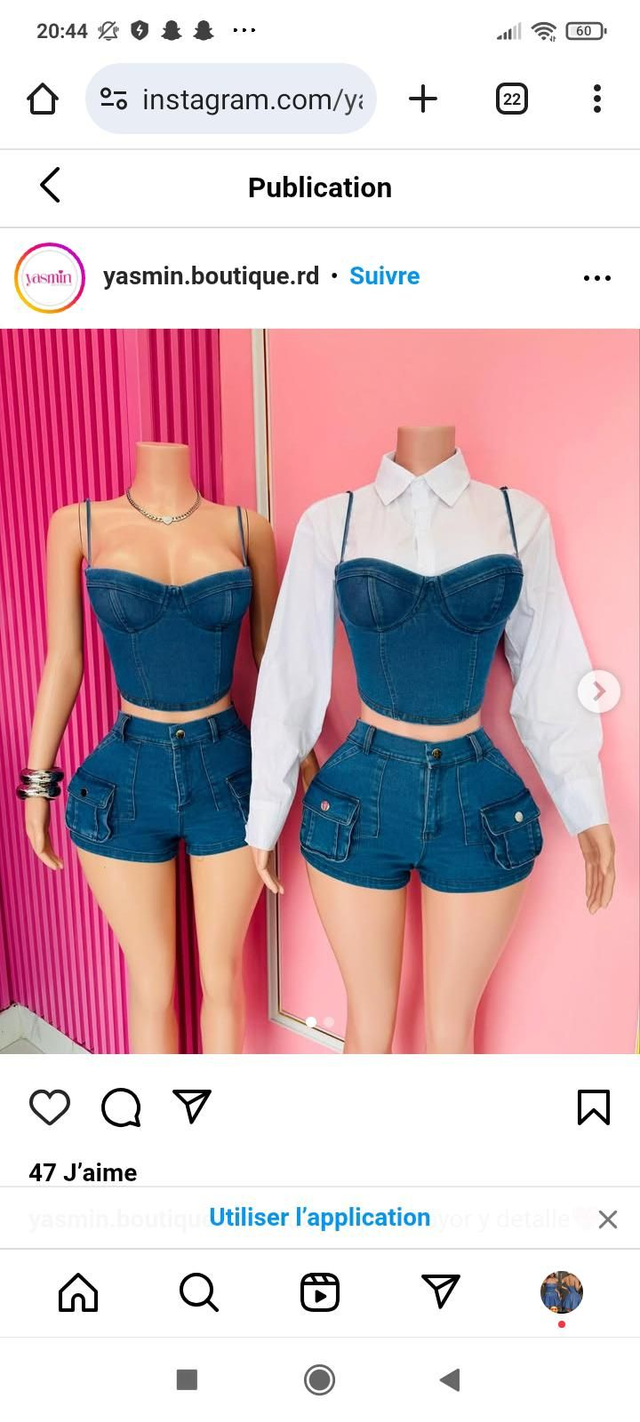Save this post with the bookmark
The width and height of the screenshot is (640, 1422).
click(594, 1107)
